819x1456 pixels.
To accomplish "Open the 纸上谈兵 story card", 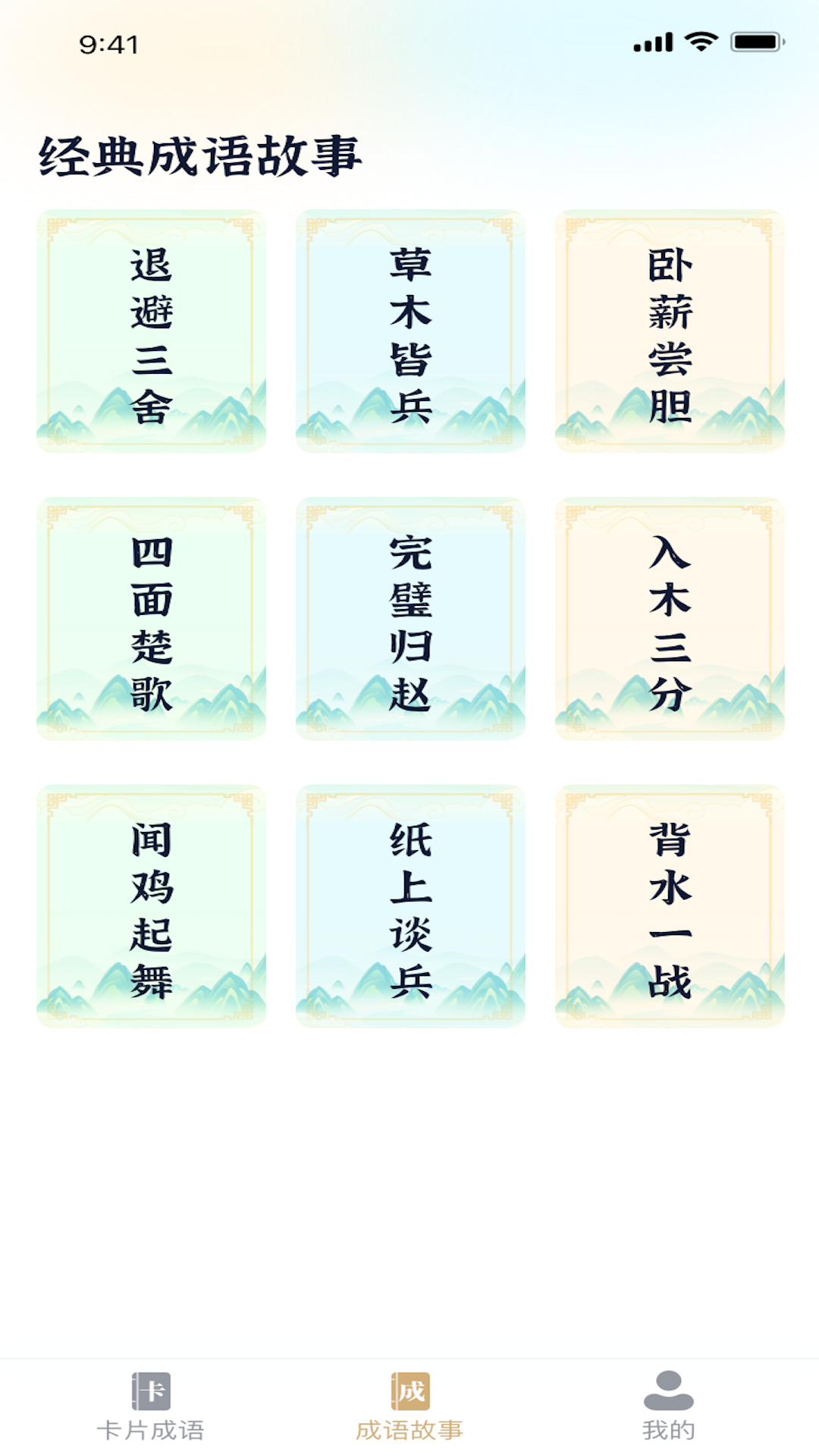I will [409, 906].
